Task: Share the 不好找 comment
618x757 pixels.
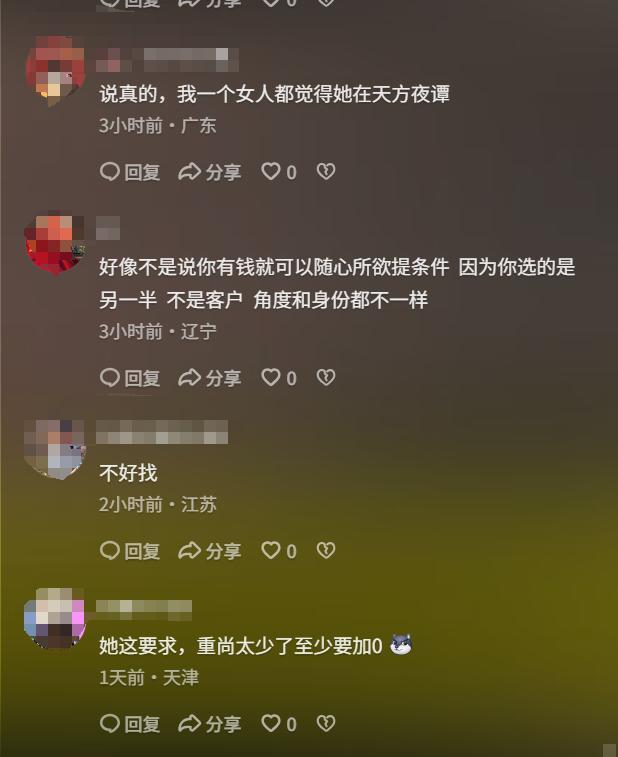Action: click(x=210, y=551)
